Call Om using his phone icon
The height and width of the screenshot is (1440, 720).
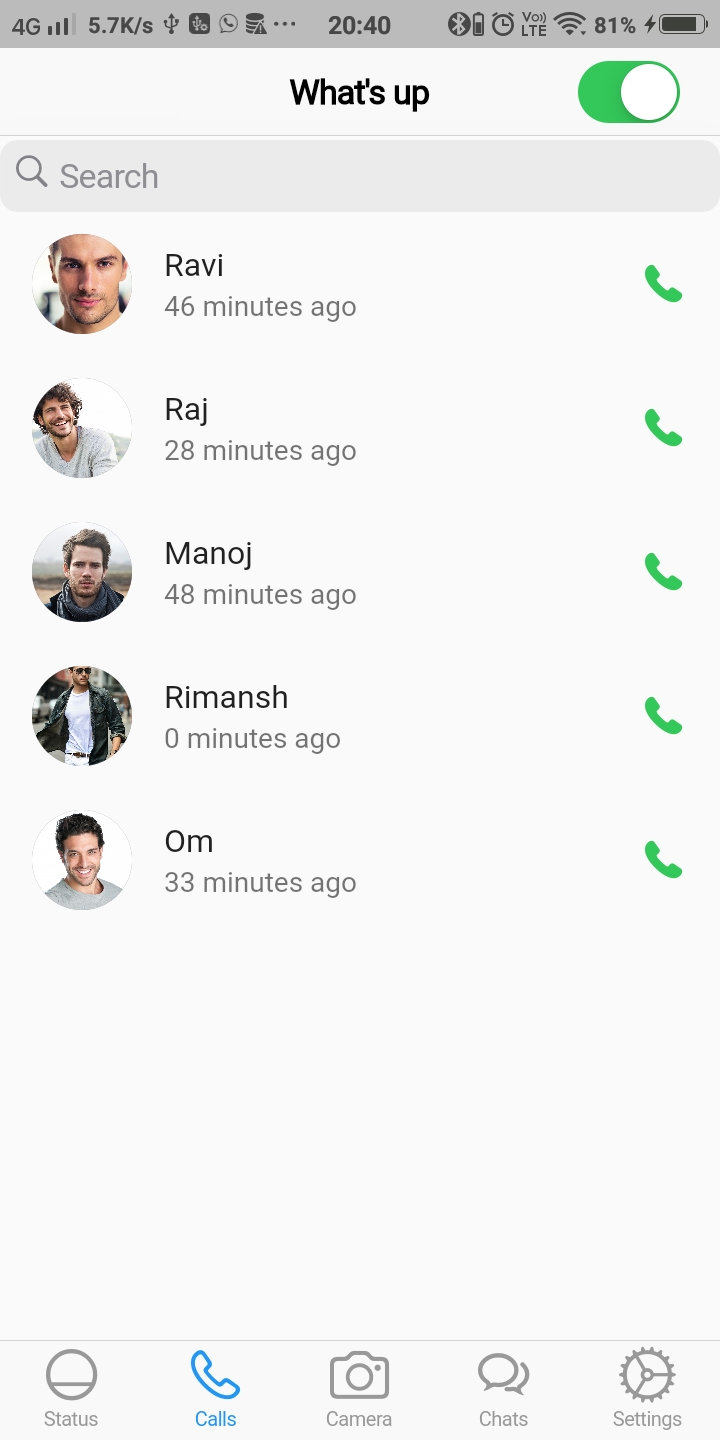pos(663,860)
